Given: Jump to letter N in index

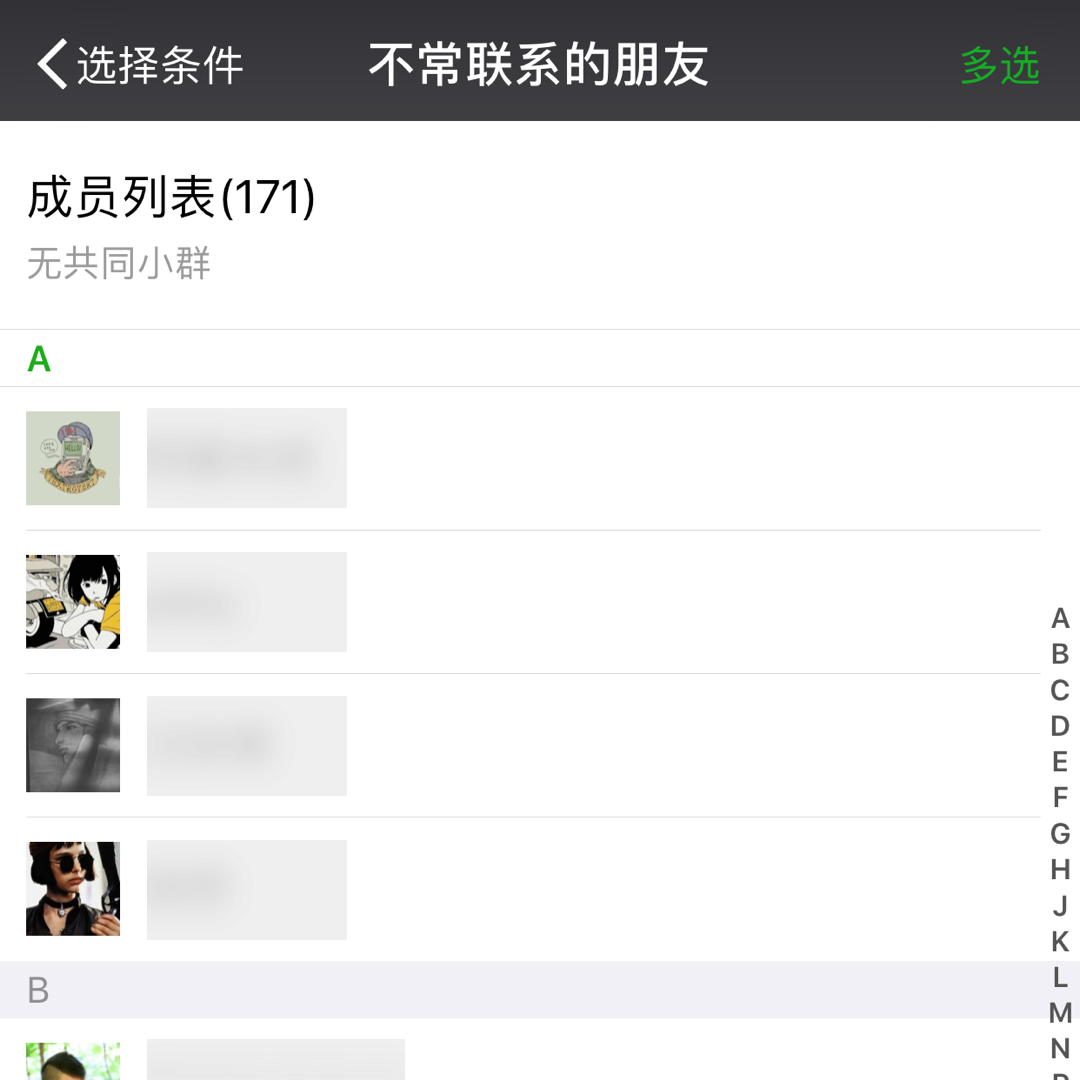Looking at the screenshot, I should (1060, 1049).
